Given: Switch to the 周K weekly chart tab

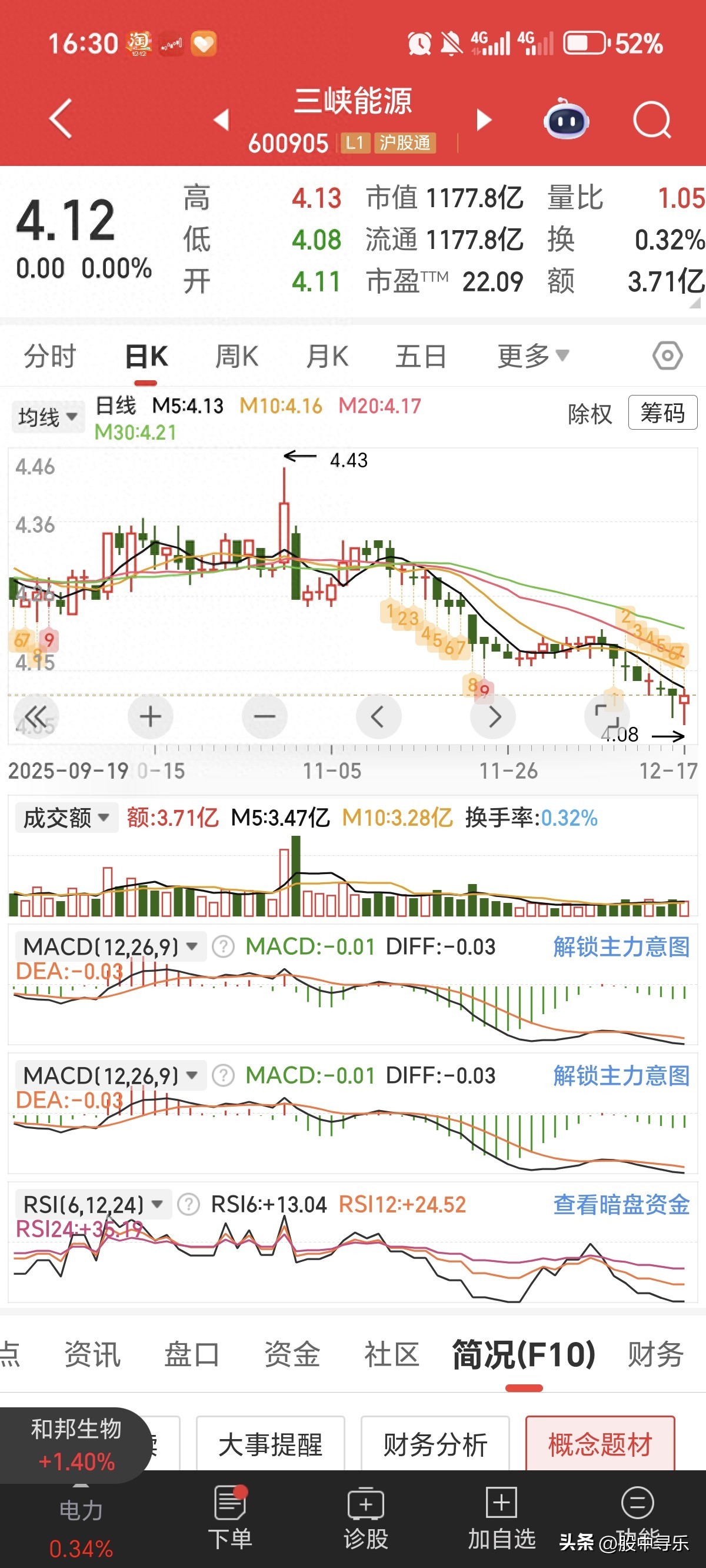Looking at the screenshot, I should pyautogui.click(x=237, y=356).
